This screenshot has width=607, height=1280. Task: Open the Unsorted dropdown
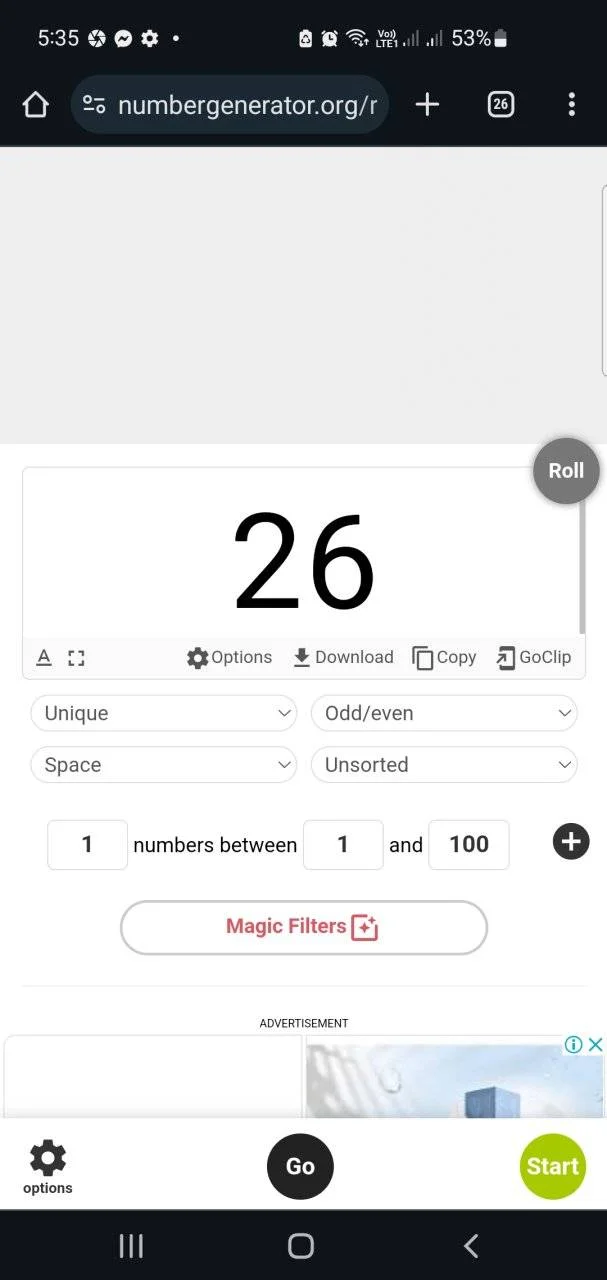(x=445, y=765)
